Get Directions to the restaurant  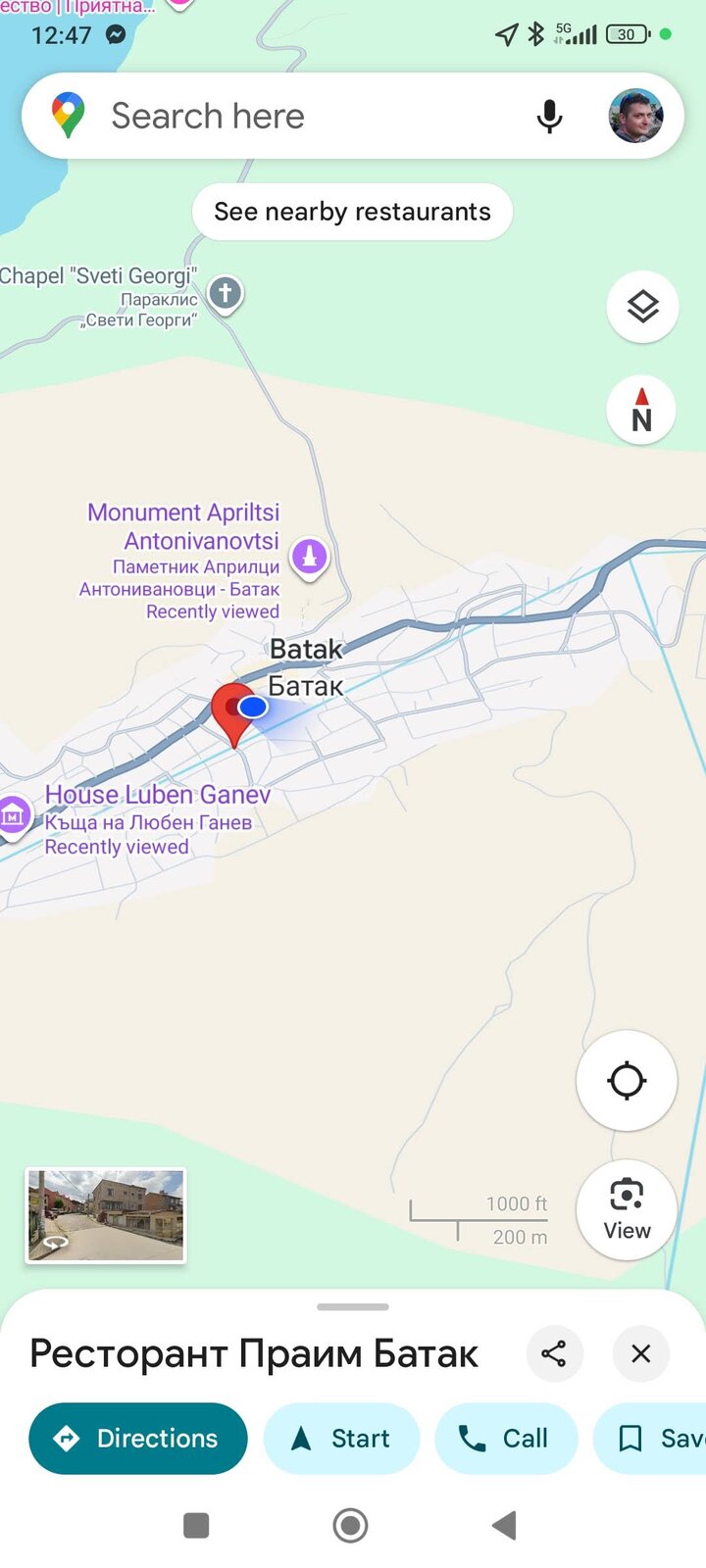[x=138, y=1438]
